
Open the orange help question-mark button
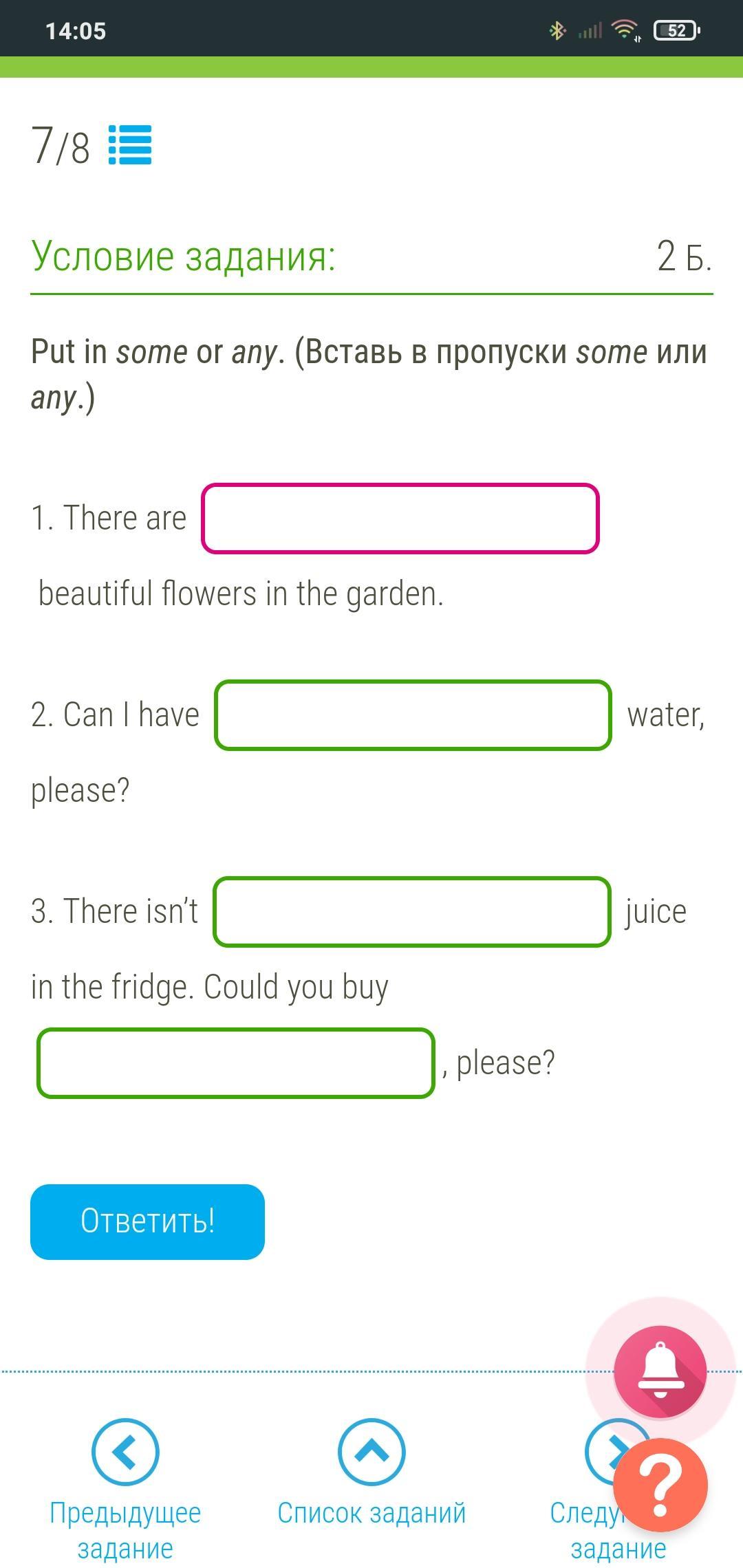[660, 1485]
